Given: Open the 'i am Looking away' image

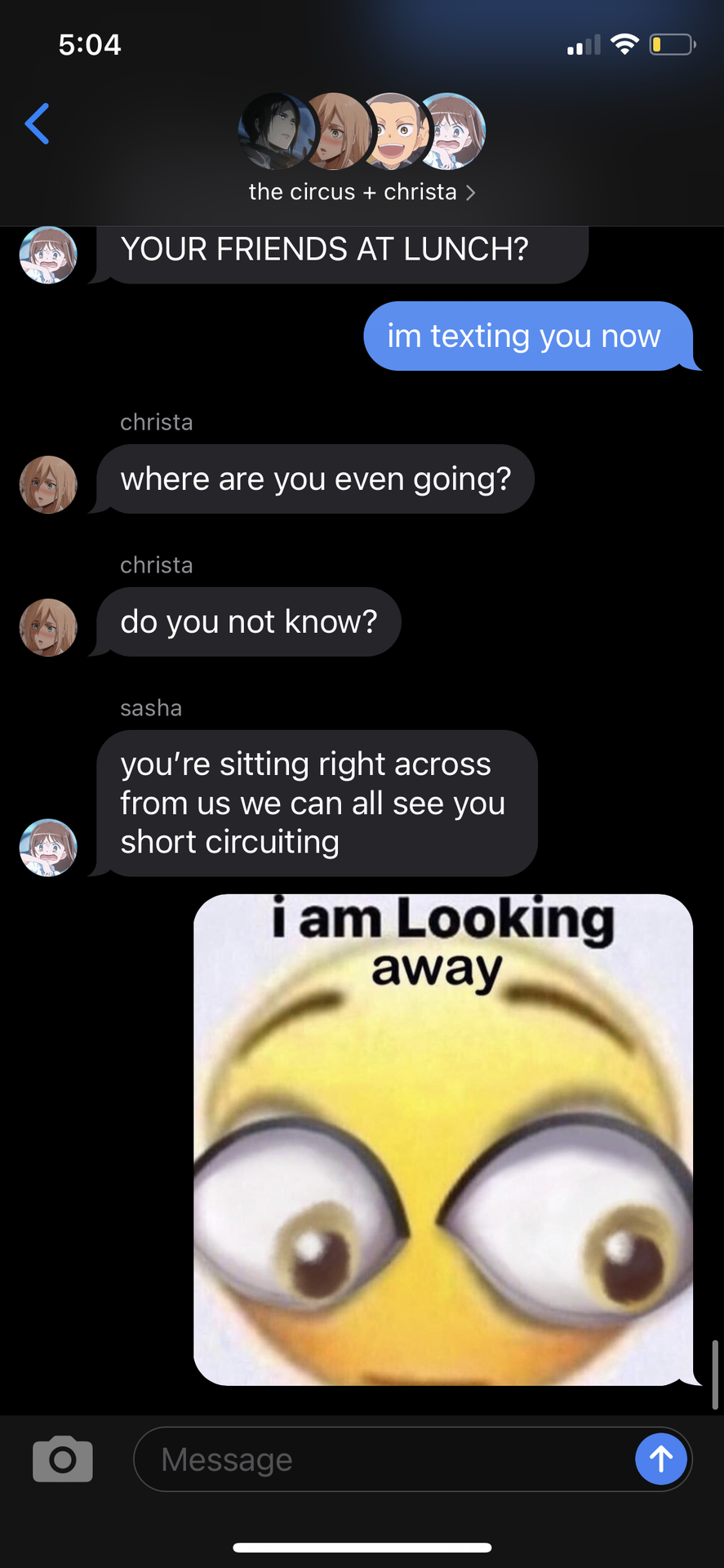Looking at the screenshot, I should [x=443, y=1139].
